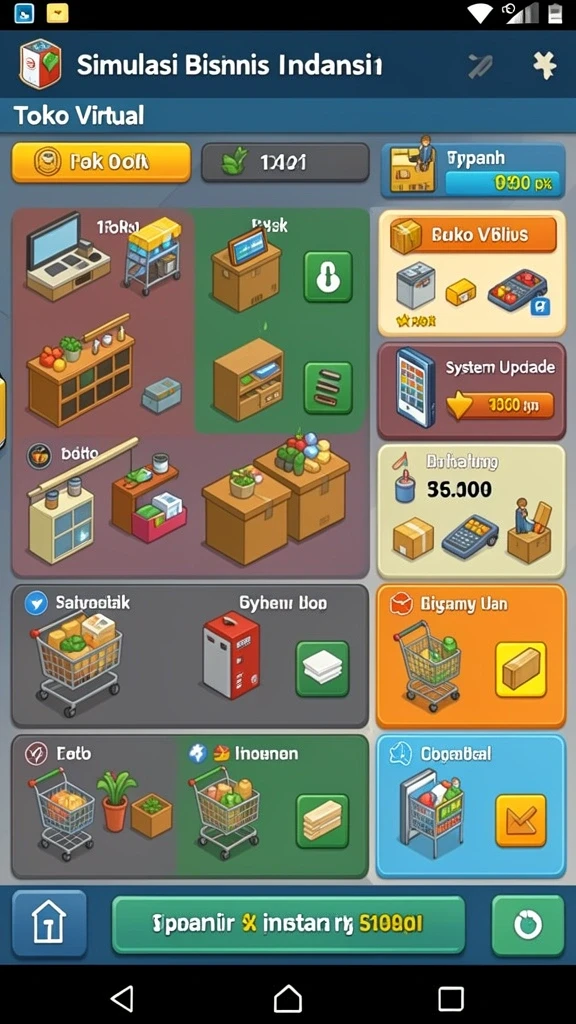Tap the green papers button beside the red machine
Screen dimensions: 576x1024
point(322,668)
